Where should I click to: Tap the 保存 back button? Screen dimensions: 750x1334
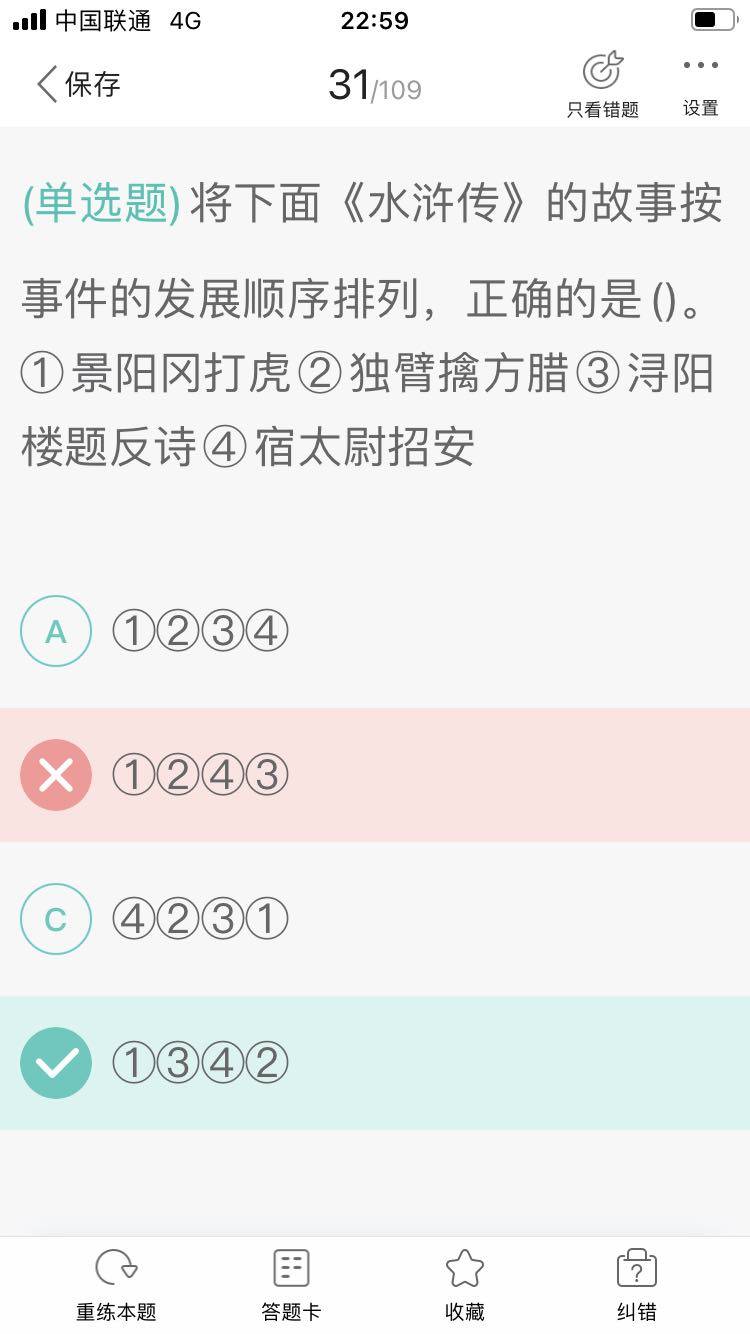(x=78, y=84)
